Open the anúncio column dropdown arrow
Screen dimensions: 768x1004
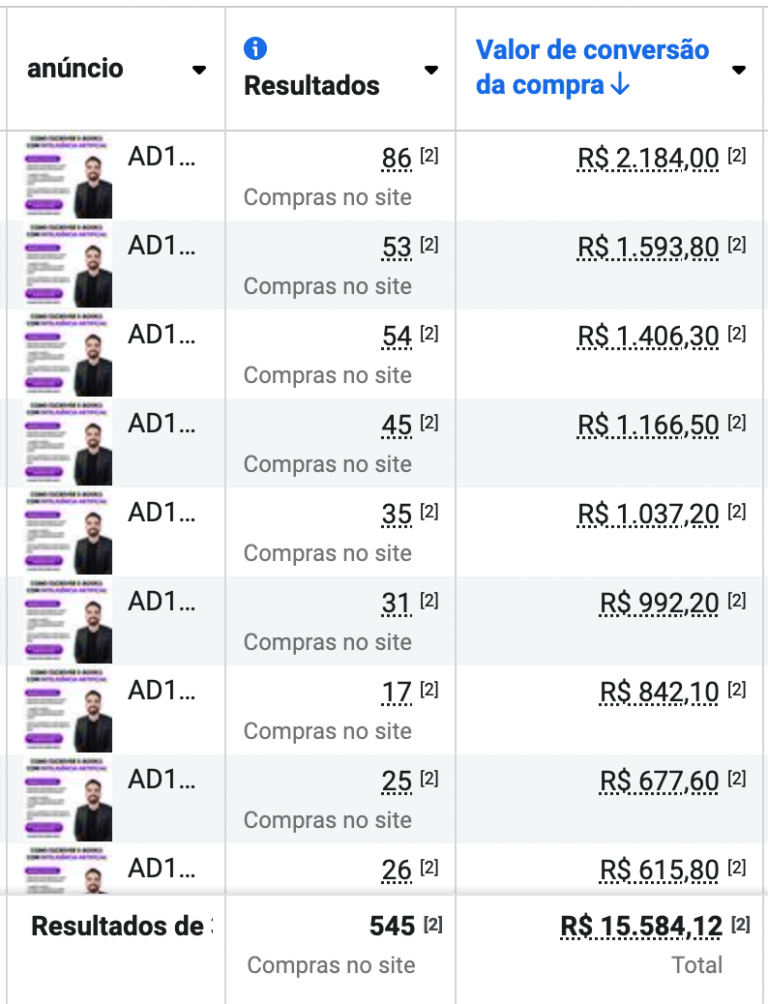(x=199, y=69)
